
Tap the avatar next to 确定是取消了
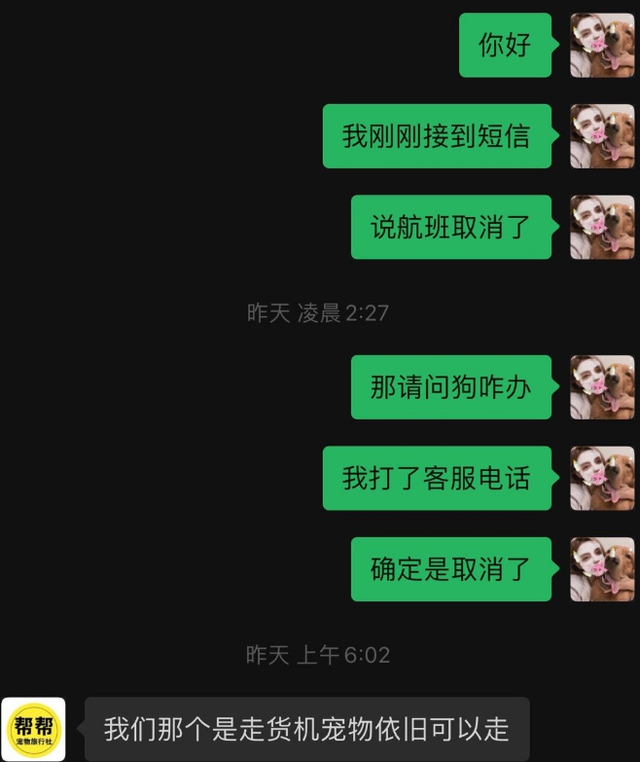[x=602, y=569]
